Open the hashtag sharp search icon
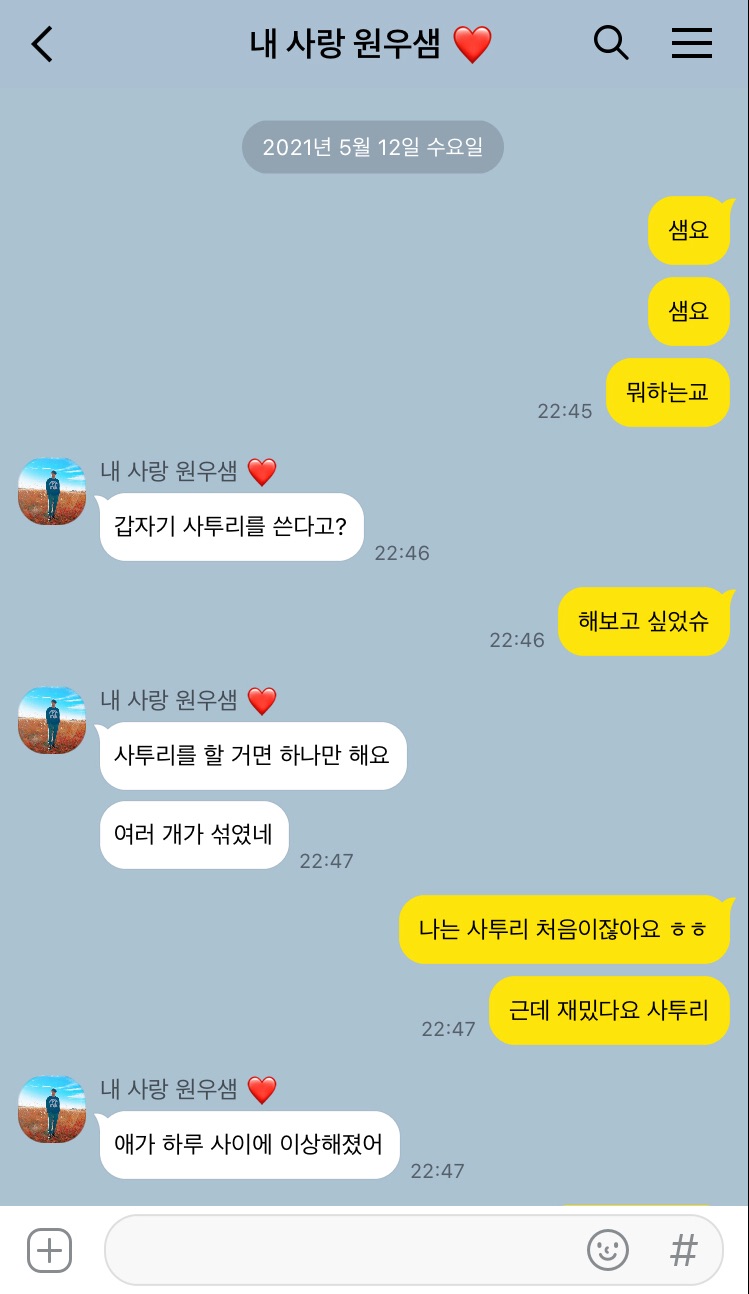749x1294 pixels. click(x=683, y=1250)
